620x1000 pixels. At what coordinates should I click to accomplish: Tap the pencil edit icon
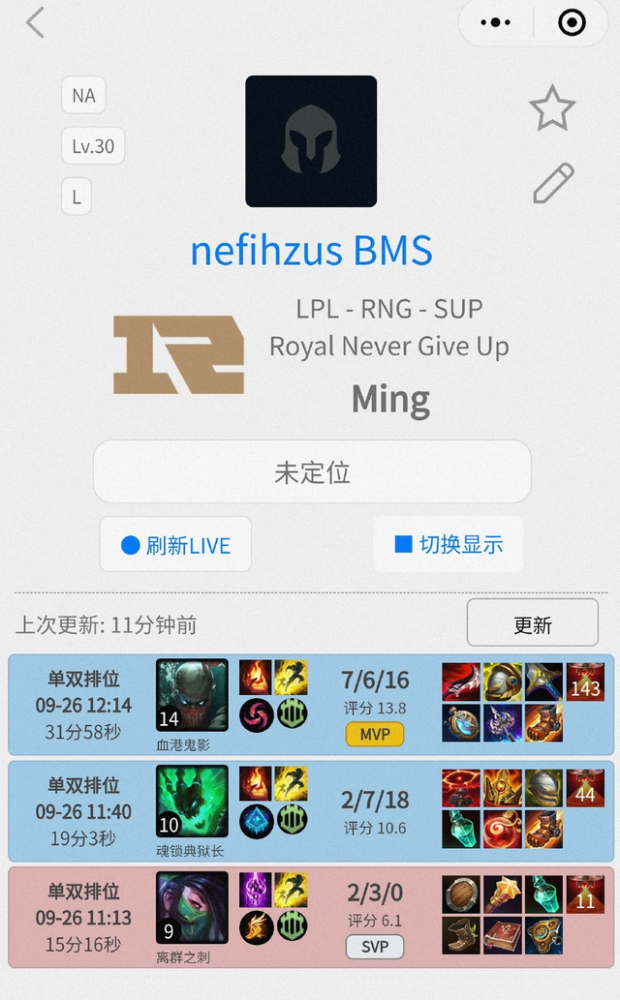[x=553, y=183]
